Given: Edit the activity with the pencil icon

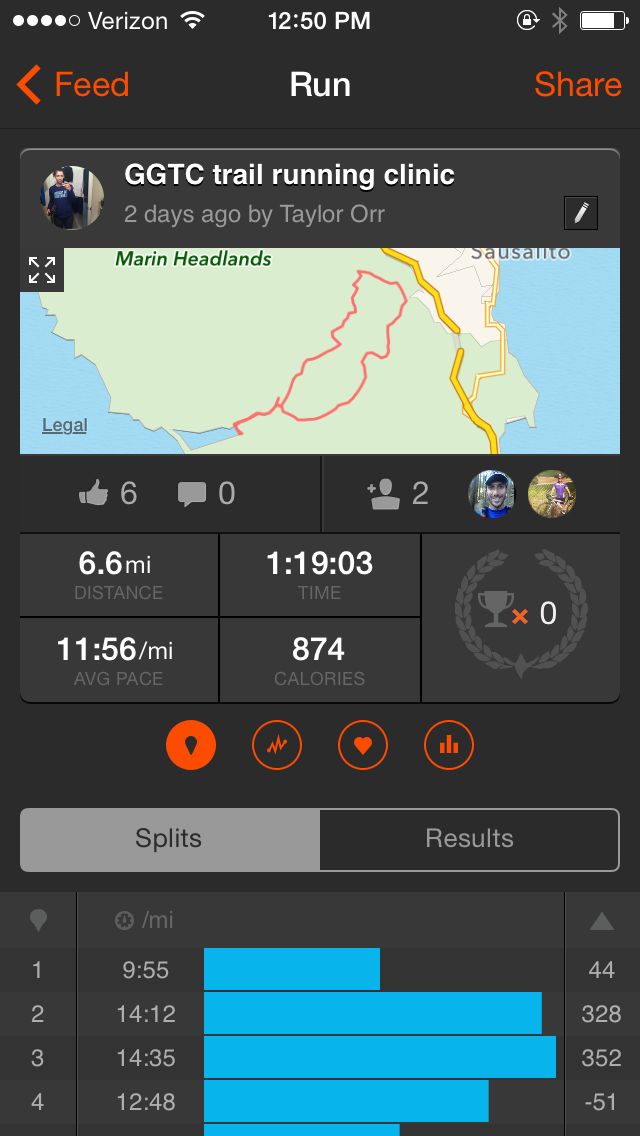Looking at the screenshot, I should point(581,212).
